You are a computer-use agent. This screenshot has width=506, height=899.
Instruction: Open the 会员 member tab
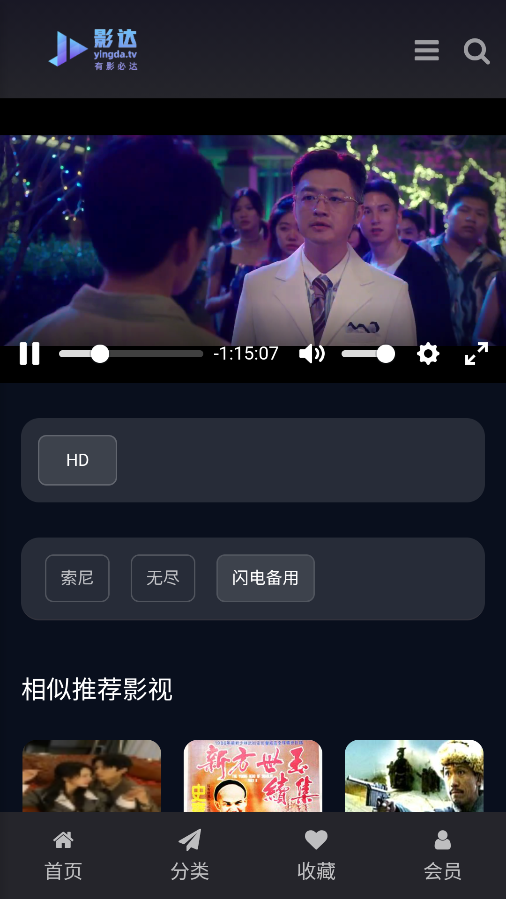(442, 855)
